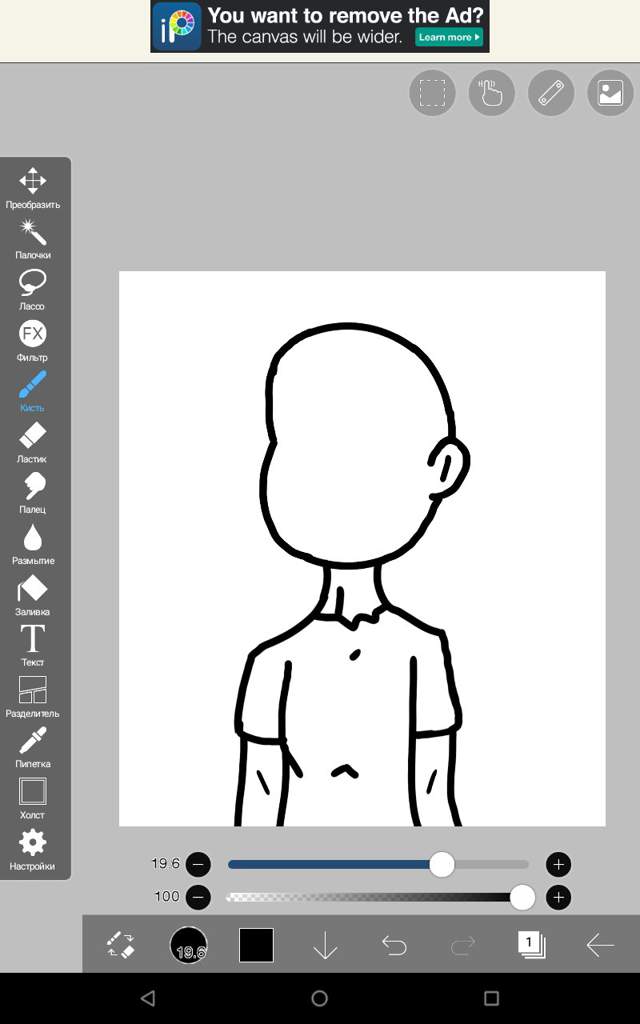This screenshot has height=1024, width=640.
Task: Increase brush thickness with plus button
Action: (558, 865)
